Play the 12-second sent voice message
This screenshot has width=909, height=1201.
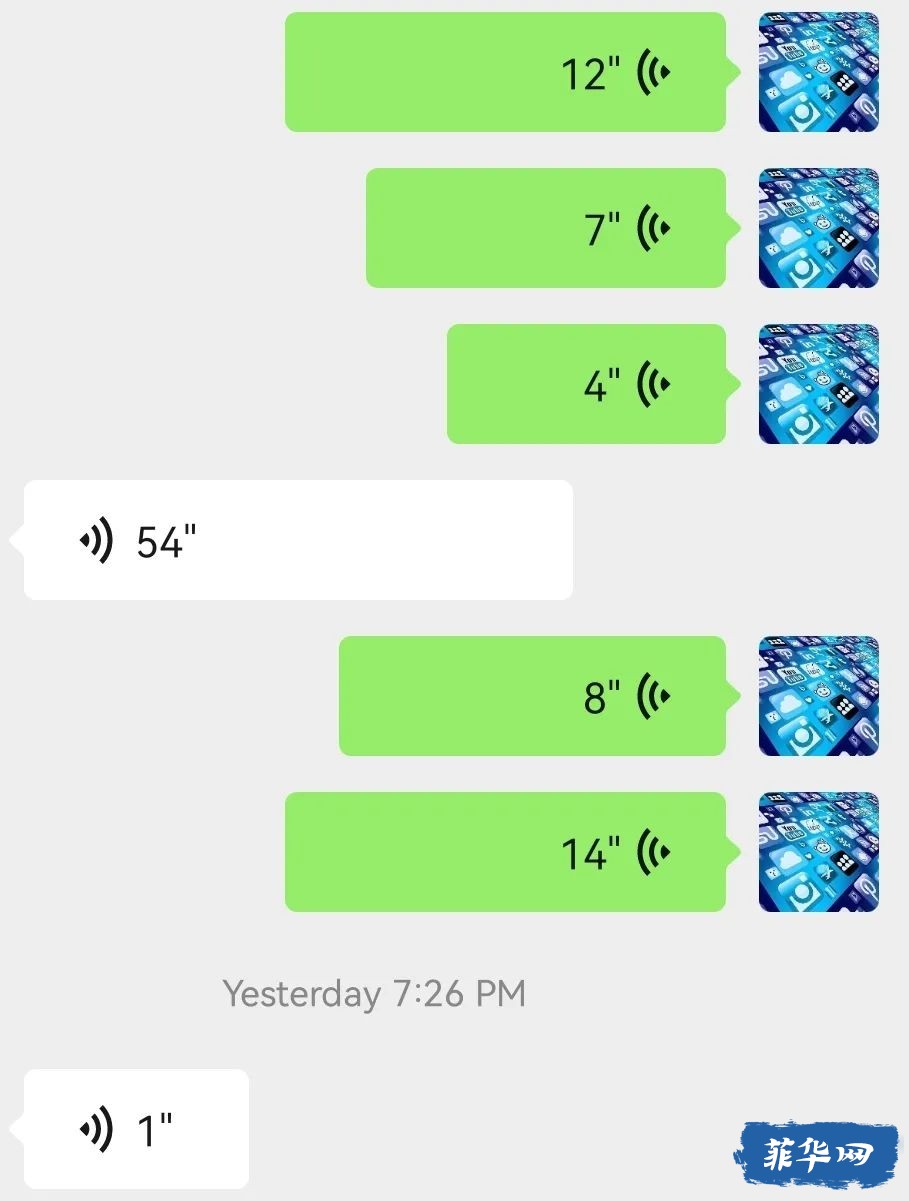click(505, 72)
